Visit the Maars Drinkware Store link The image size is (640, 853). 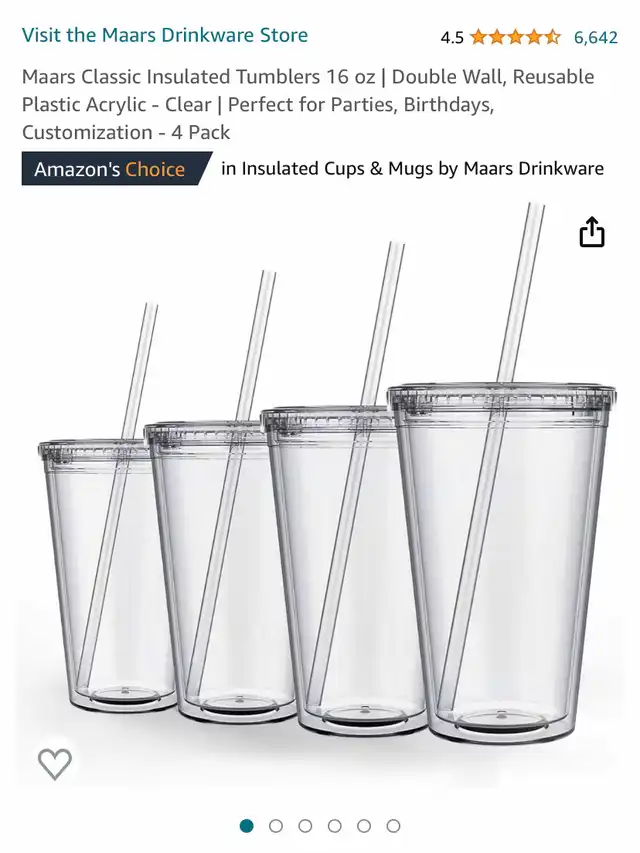click(x=165, y=36)
